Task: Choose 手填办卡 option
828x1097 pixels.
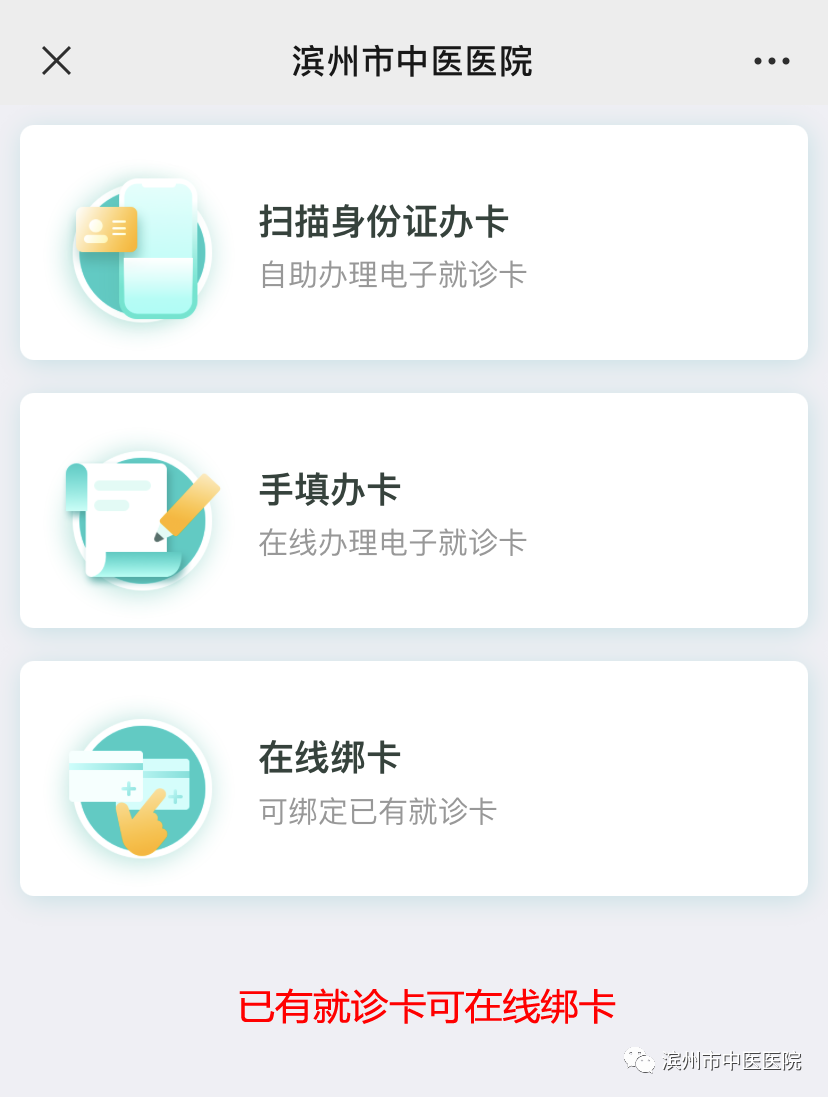Action: click(413, 510)
